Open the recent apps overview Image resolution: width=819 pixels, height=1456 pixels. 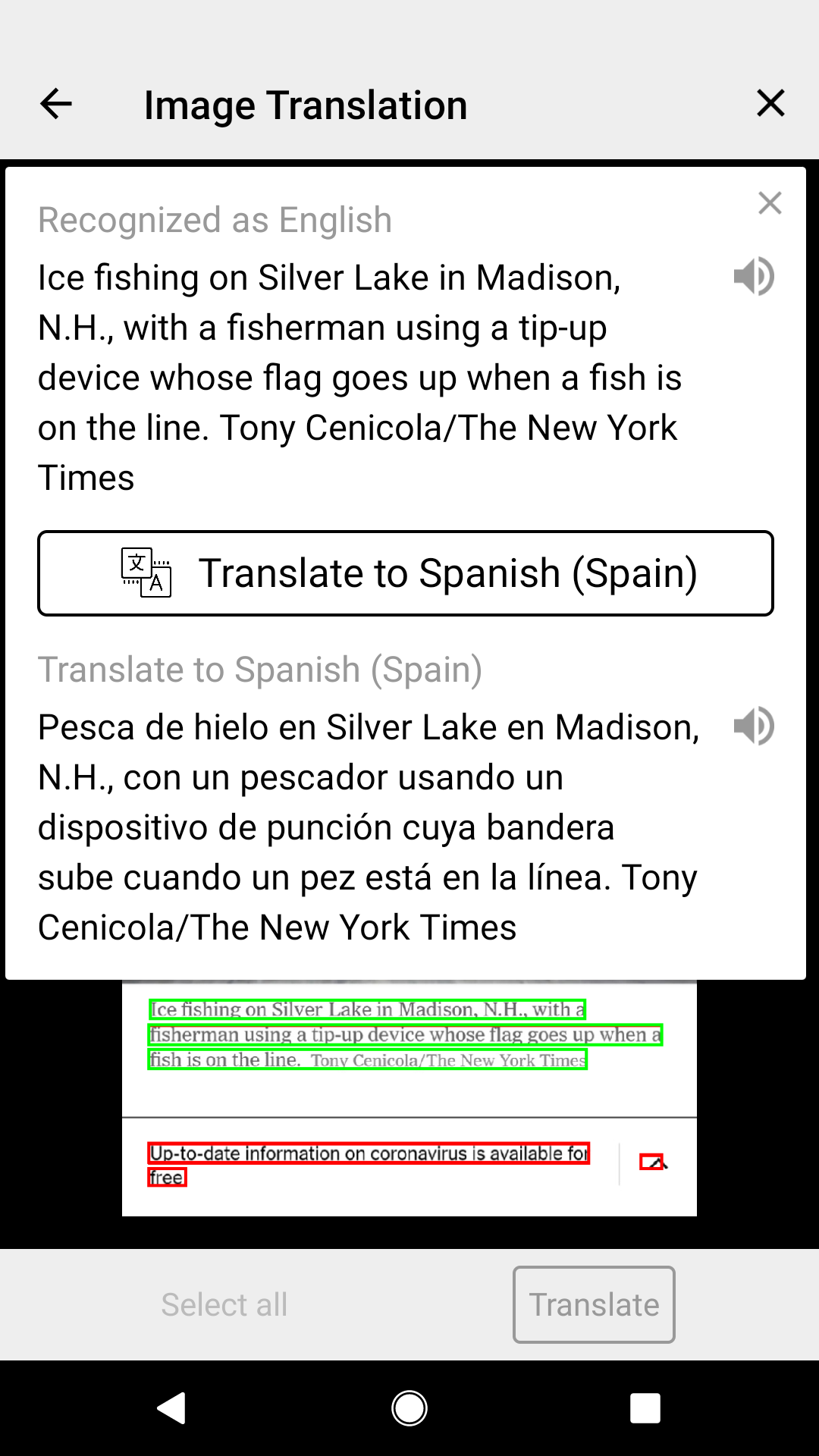pos(645,1408)
